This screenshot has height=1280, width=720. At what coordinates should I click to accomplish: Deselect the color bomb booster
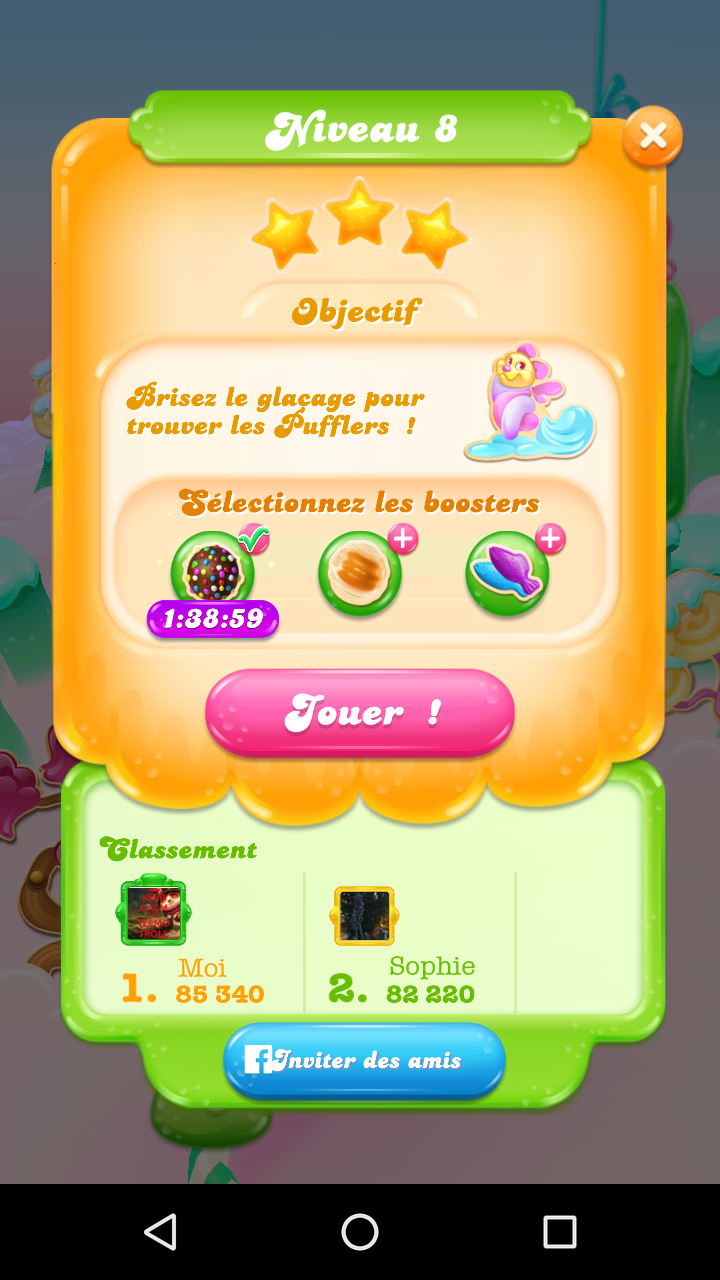tap(213, 574)
